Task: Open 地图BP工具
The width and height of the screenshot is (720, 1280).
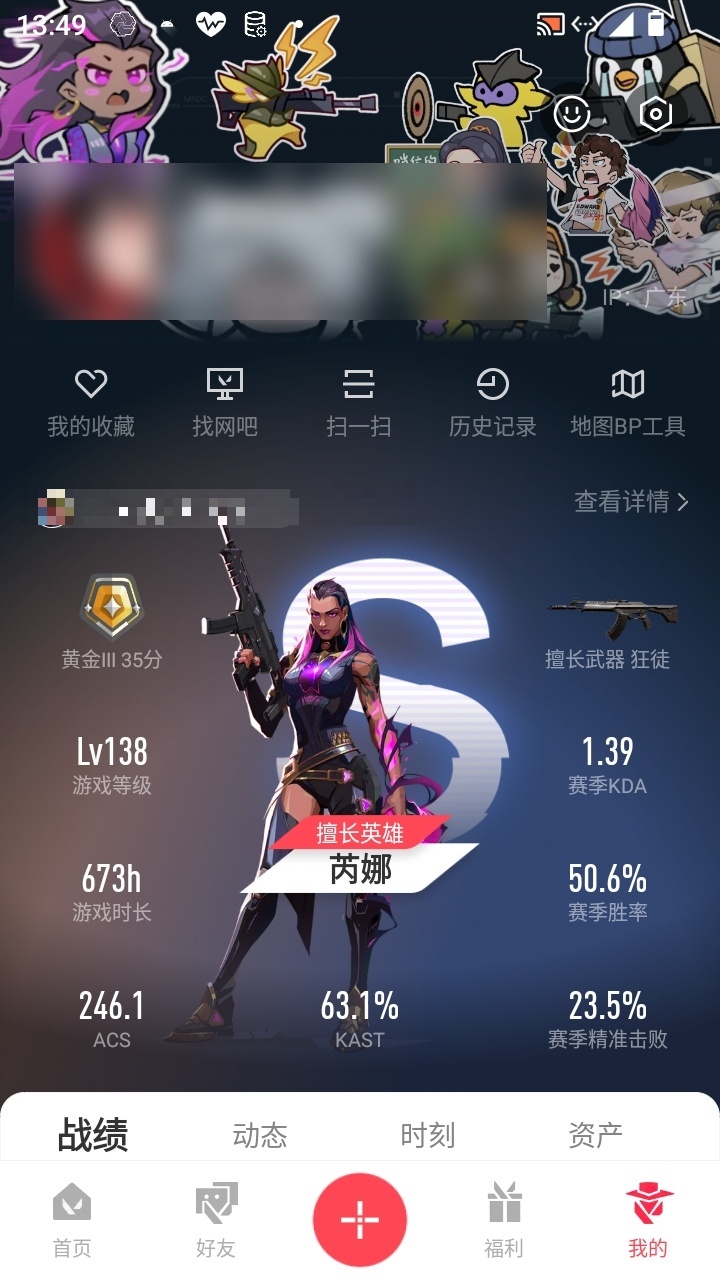Action: click(628, 403)
